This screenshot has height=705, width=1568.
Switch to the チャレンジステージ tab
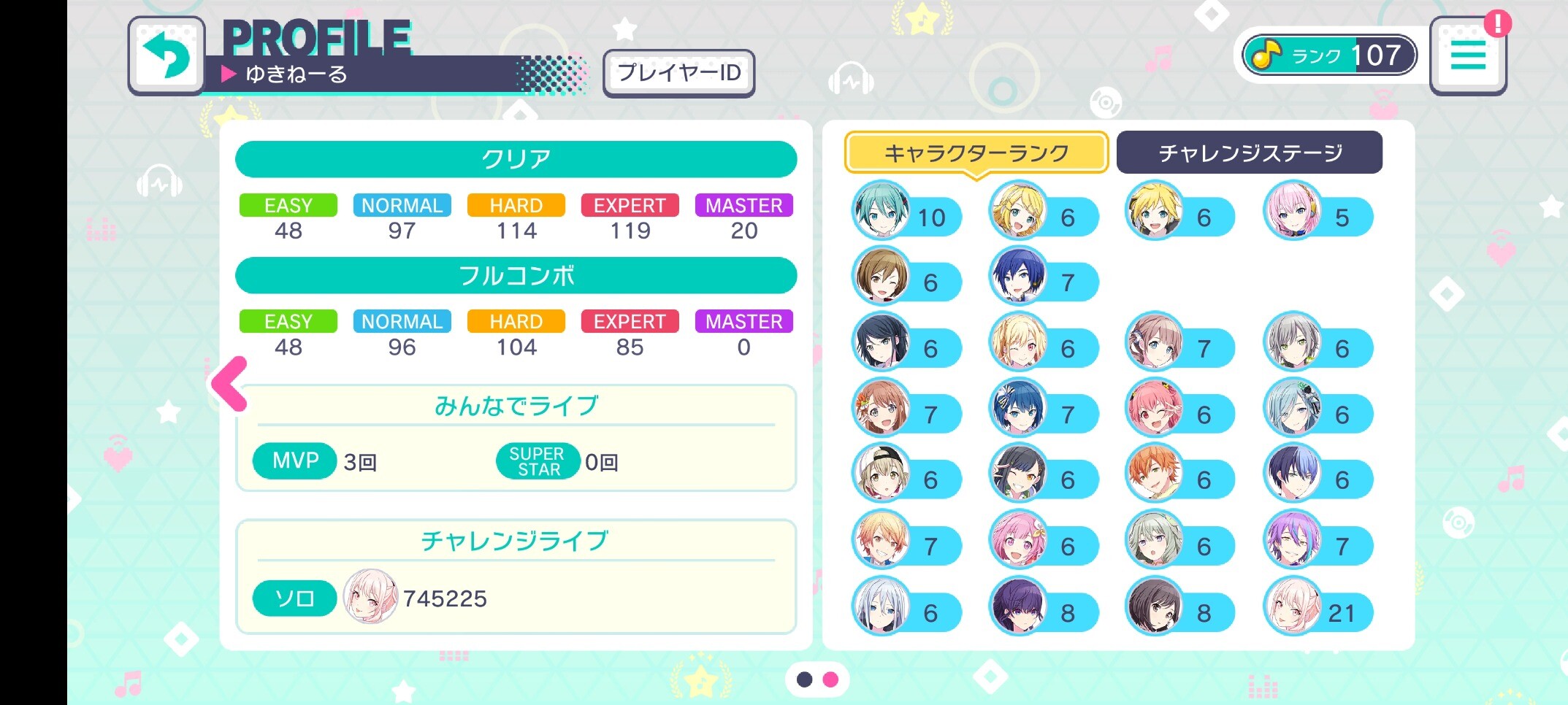click(1249, 153)
